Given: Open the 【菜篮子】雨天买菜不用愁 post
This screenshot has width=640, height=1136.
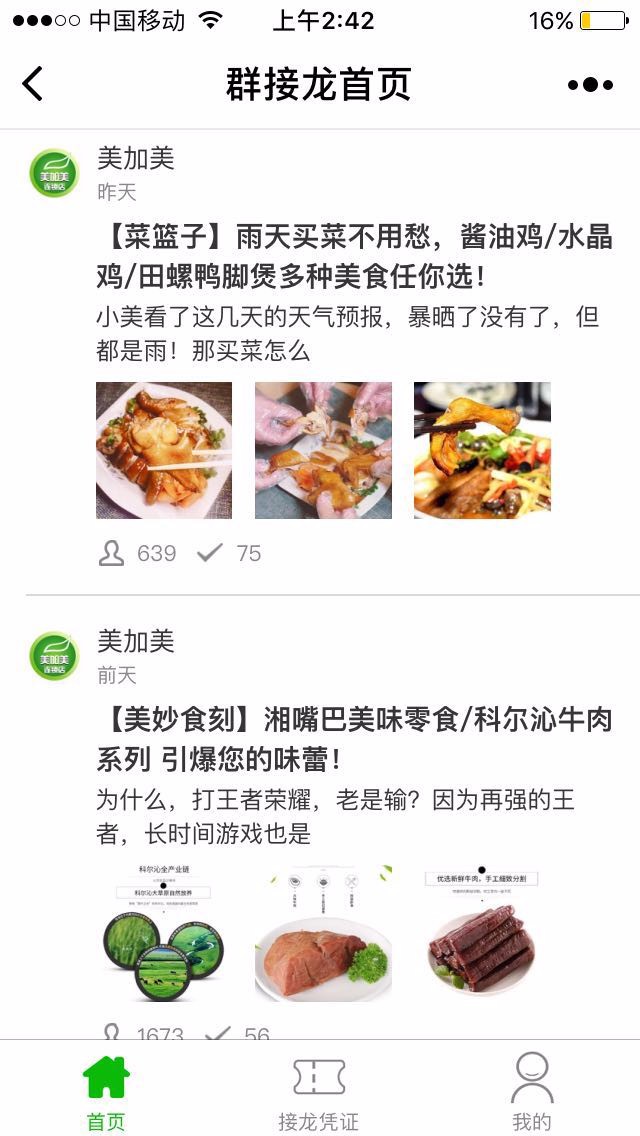Looking at the screenshot, I should coord(354,256).
